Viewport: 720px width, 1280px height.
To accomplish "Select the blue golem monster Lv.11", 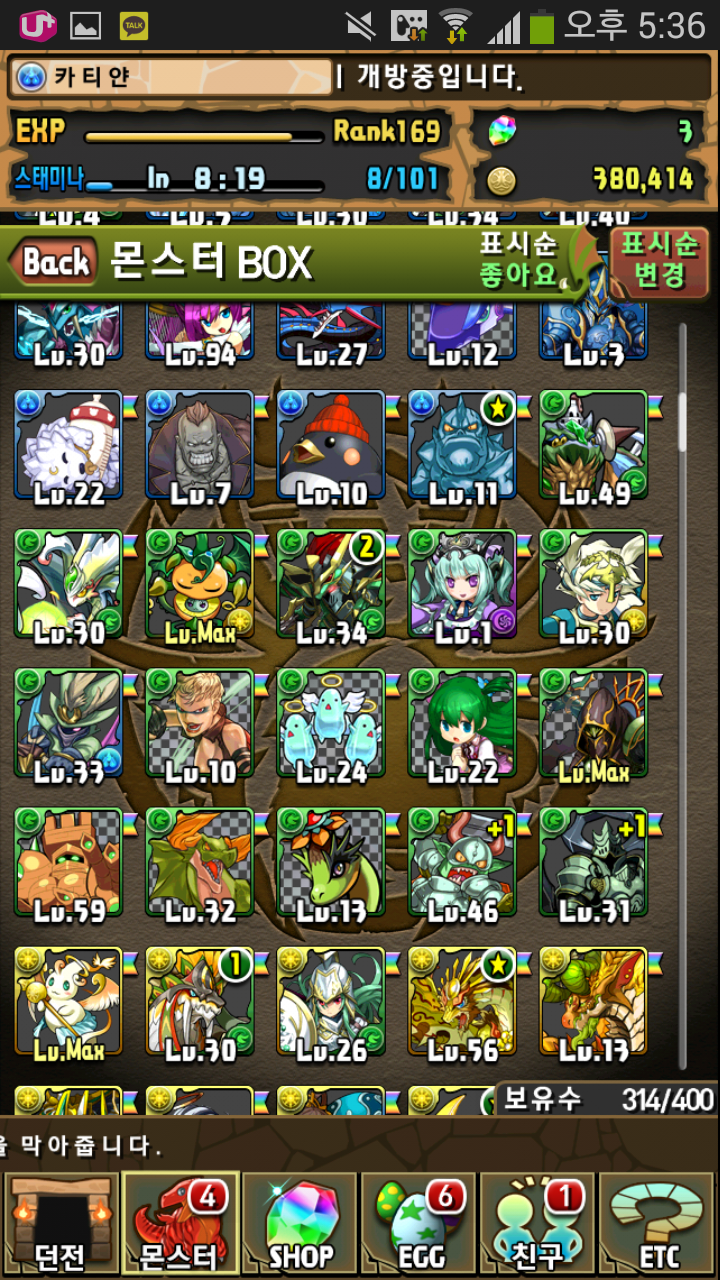I will [x=462, y=445].
